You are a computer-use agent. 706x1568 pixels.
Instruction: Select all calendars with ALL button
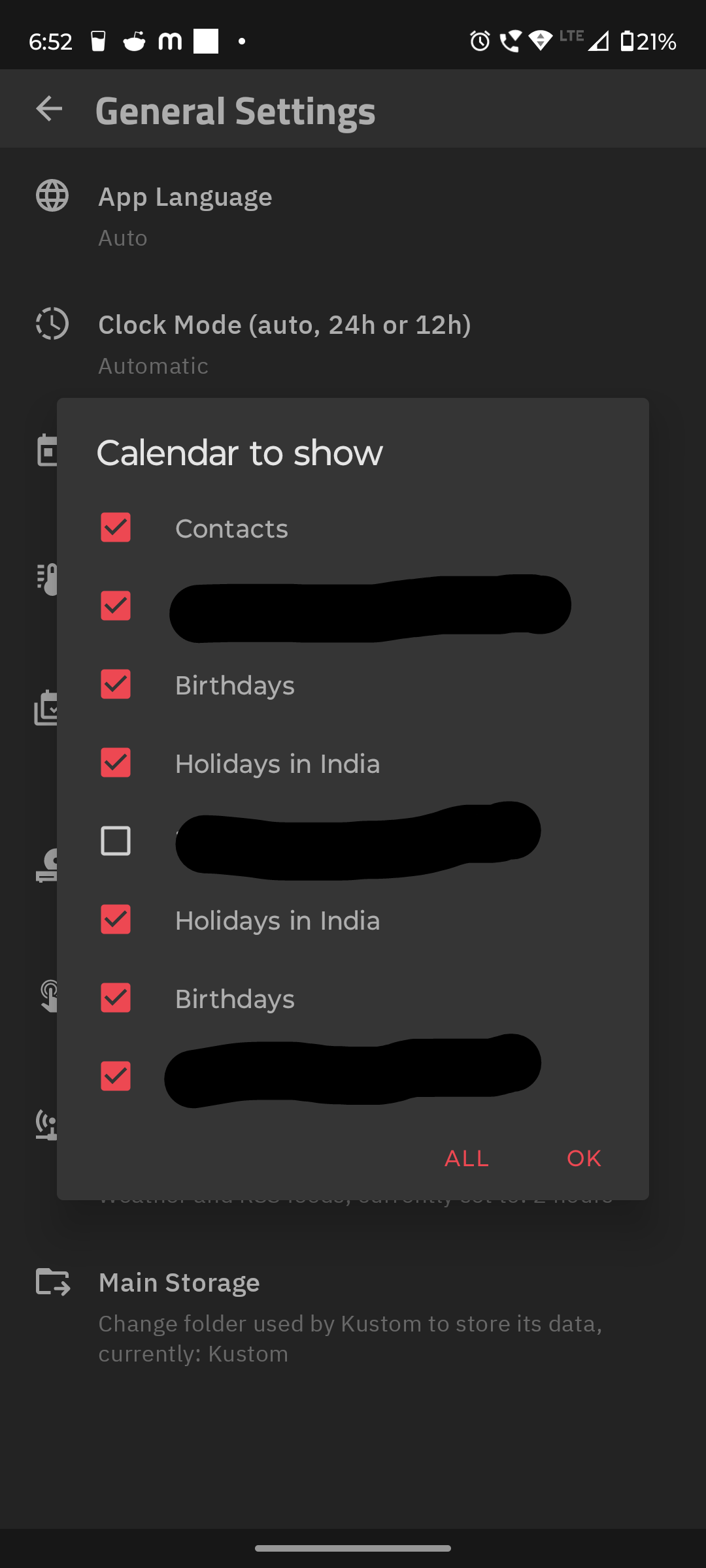[x=466, y=1158]
